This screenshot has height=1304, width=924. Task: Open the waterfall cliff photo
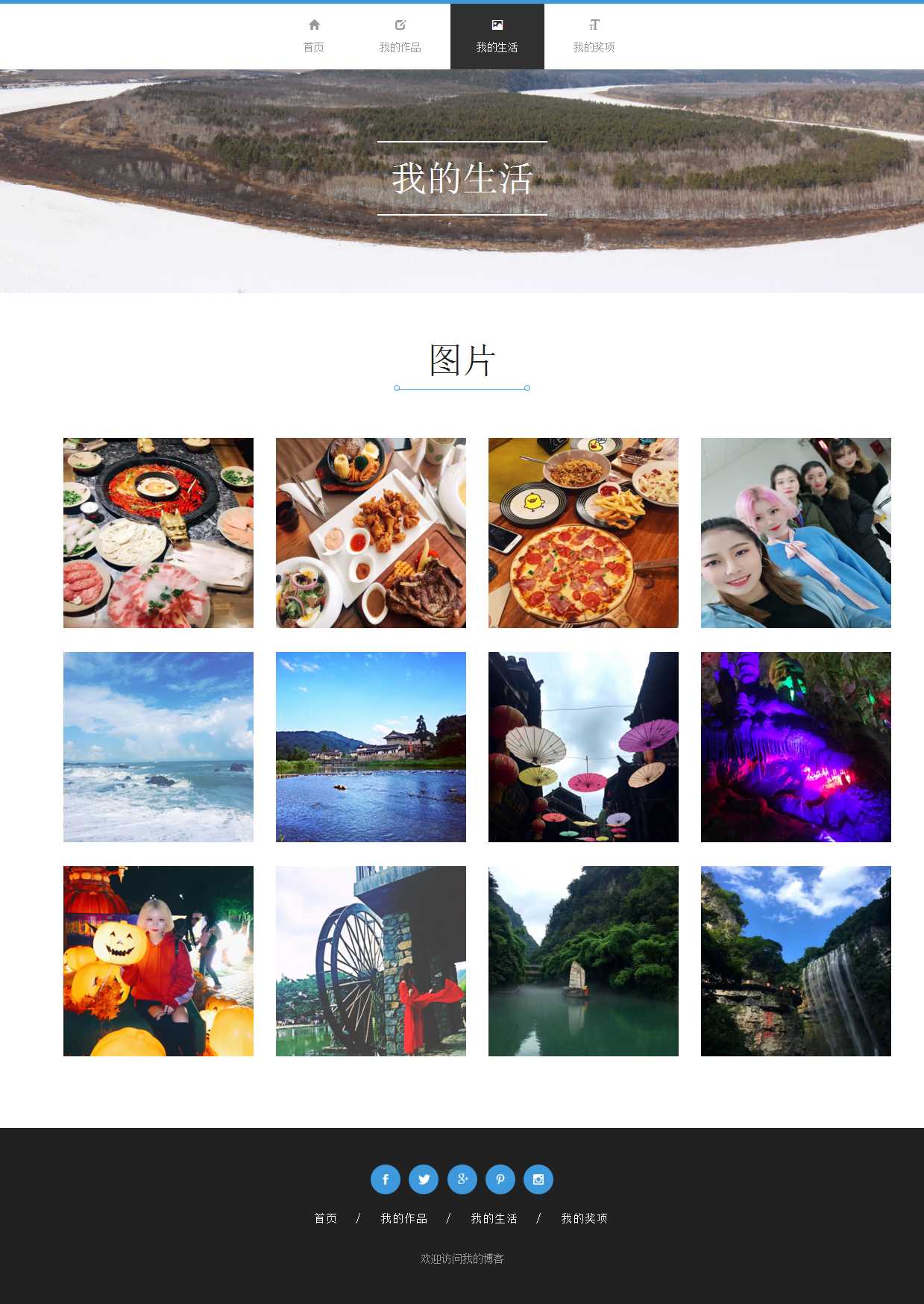click(x=796, y=961)
